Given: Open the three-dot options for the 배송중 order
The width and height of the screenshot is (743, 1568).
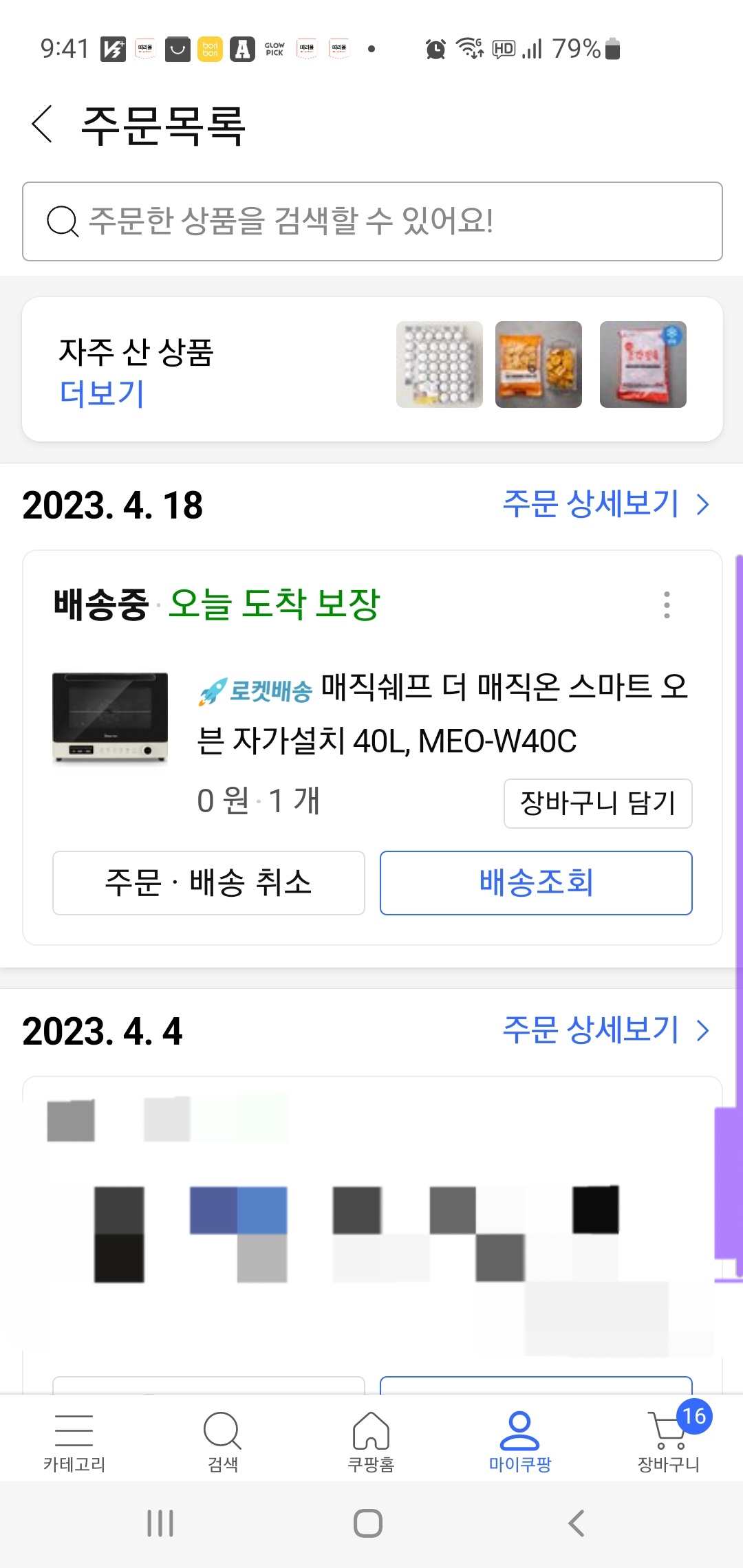Looking at the screenshot, I should click(666, 605).
